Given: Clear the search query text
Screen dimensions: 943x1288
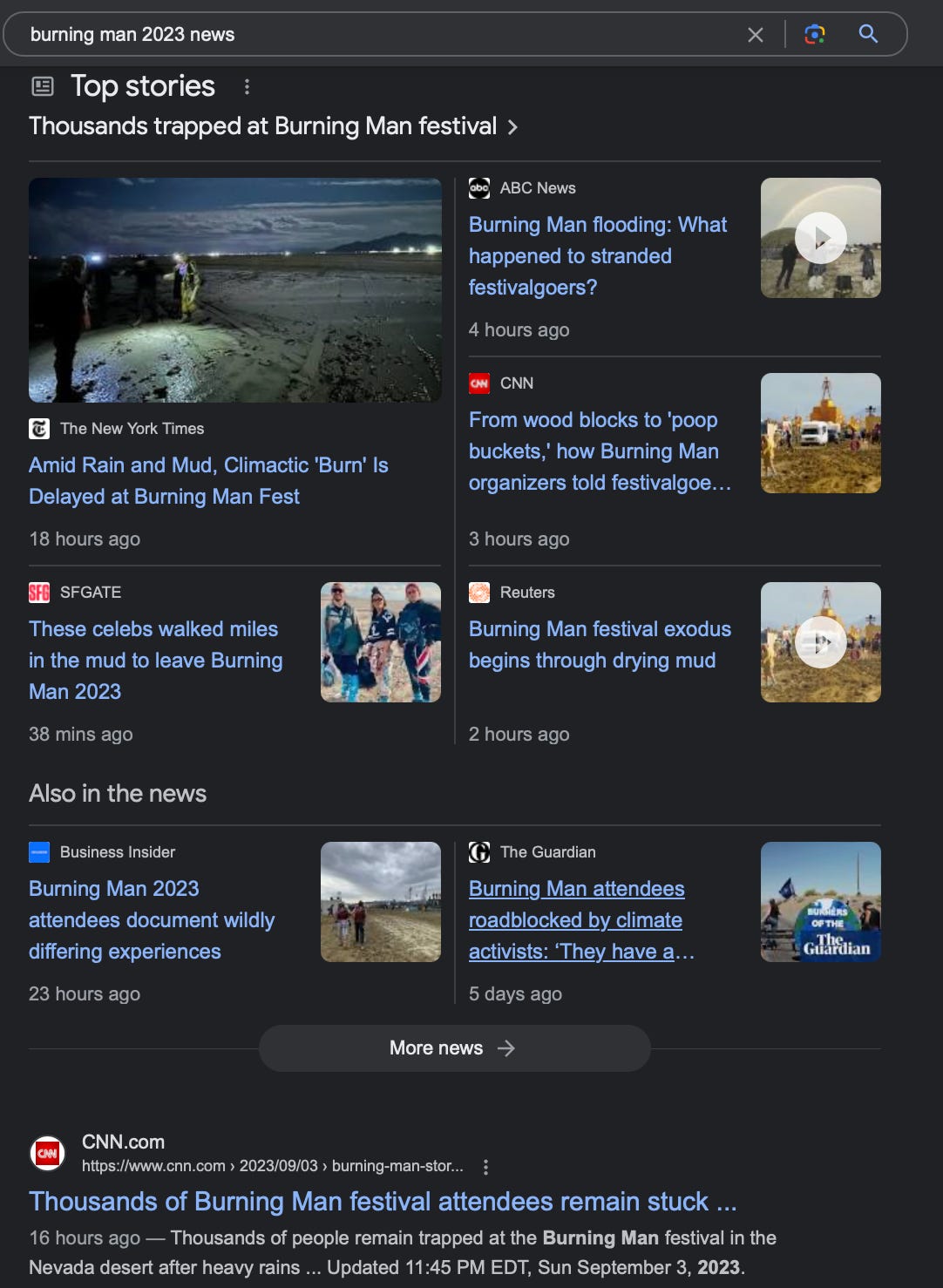Looking at the screenshot, I should pos(755,35).
